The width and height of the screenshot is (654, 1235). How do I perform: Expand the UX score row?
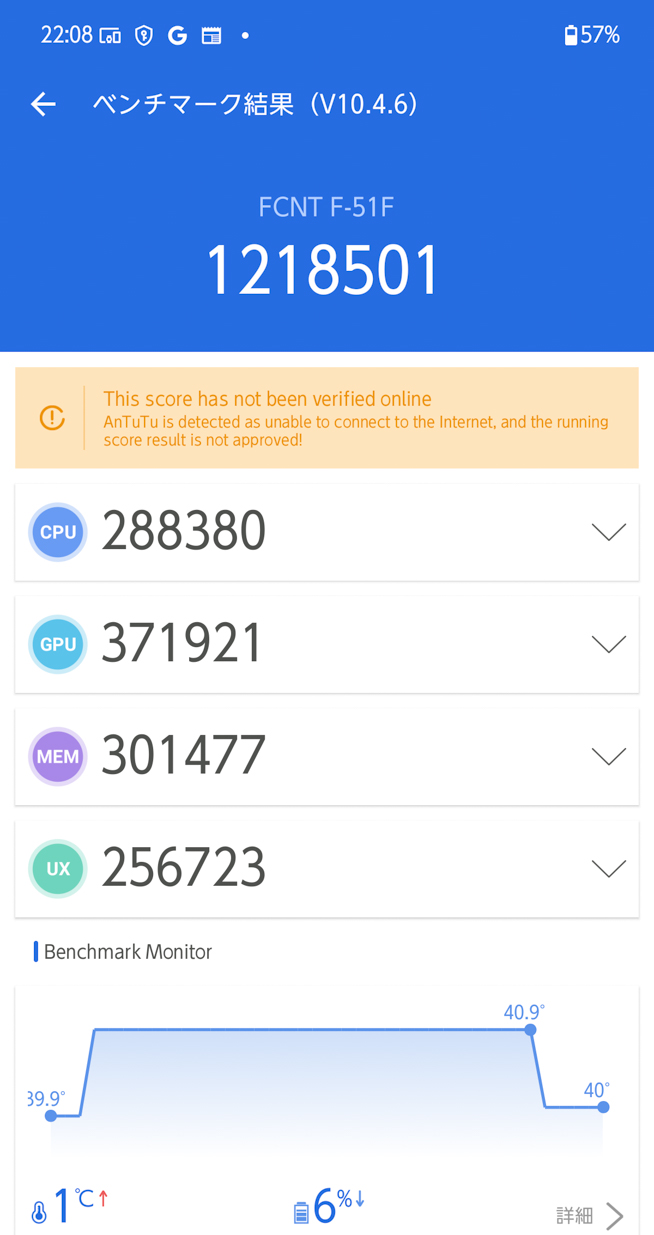tap(608, 868)
